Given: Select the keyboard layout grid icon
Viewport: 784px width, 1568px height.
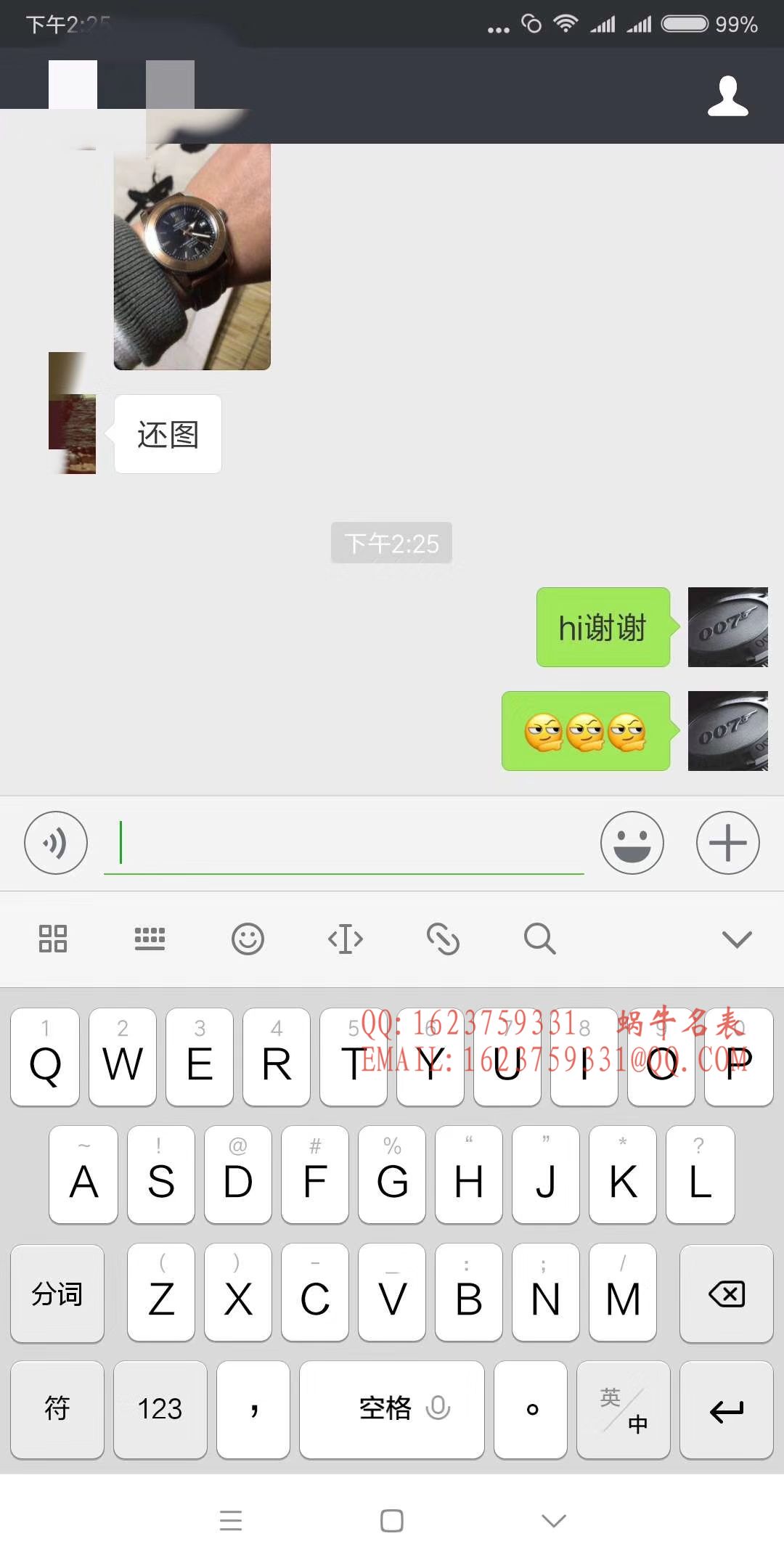Looking at the screenshot, I should pyautogui.click(x=52, y=939).
